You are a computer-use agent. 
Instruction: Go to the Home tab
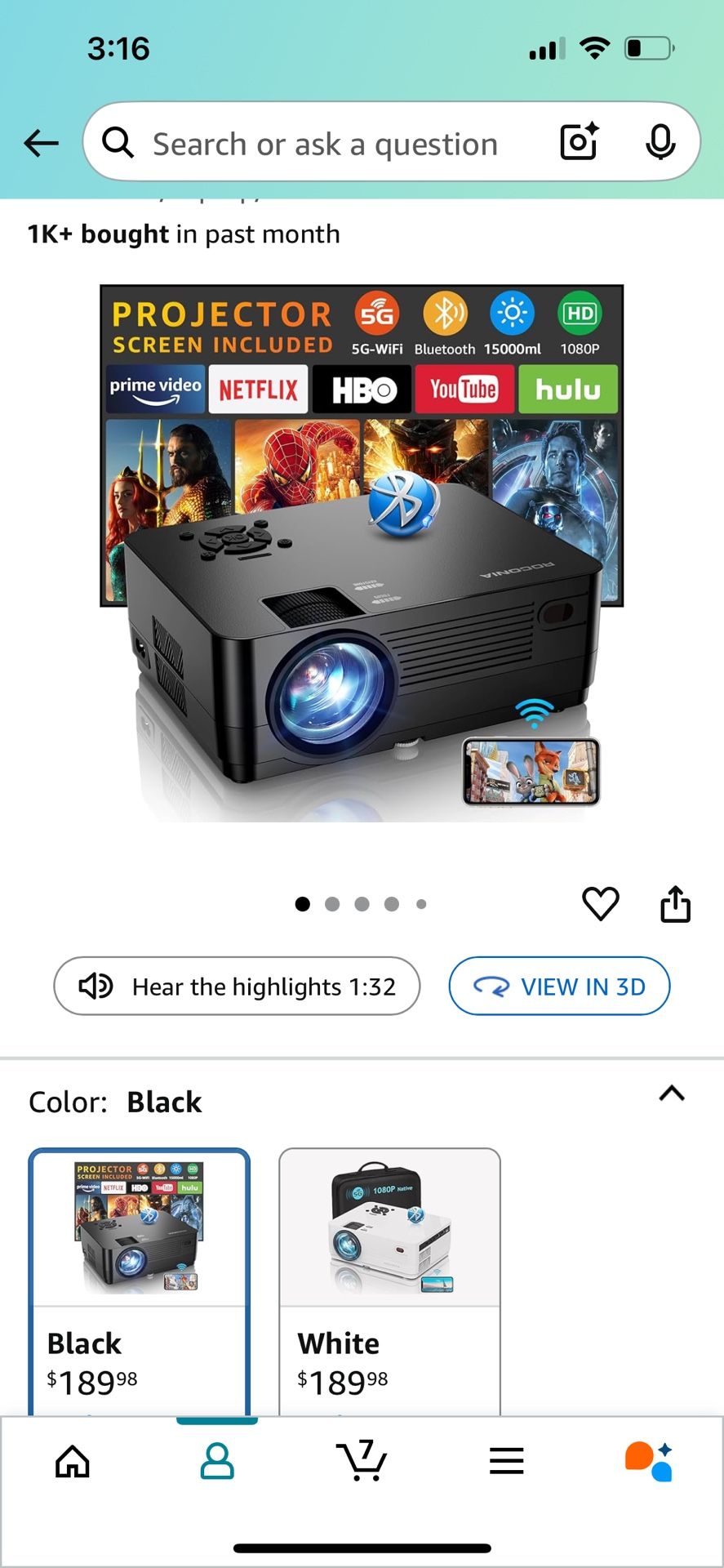(x=73, y=1461)
